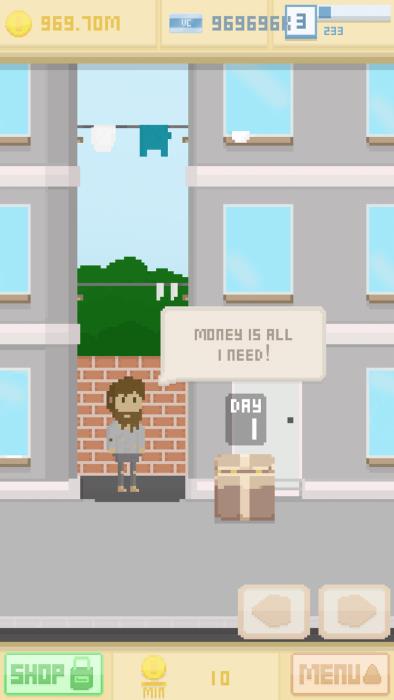
Task: Expand the Menu button
Action: tap(340, 674)
